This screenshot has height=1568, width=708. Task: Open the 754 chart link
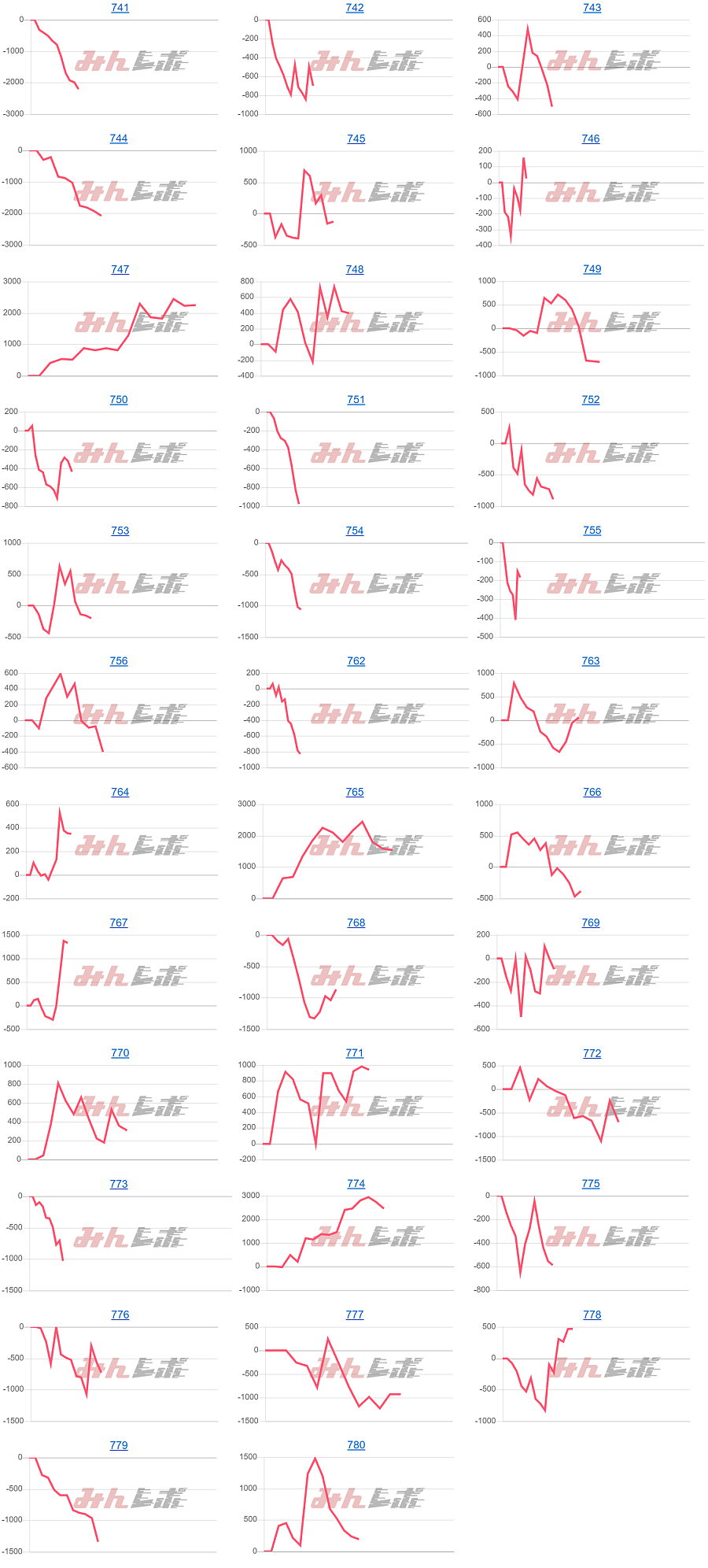coord(355,531)
